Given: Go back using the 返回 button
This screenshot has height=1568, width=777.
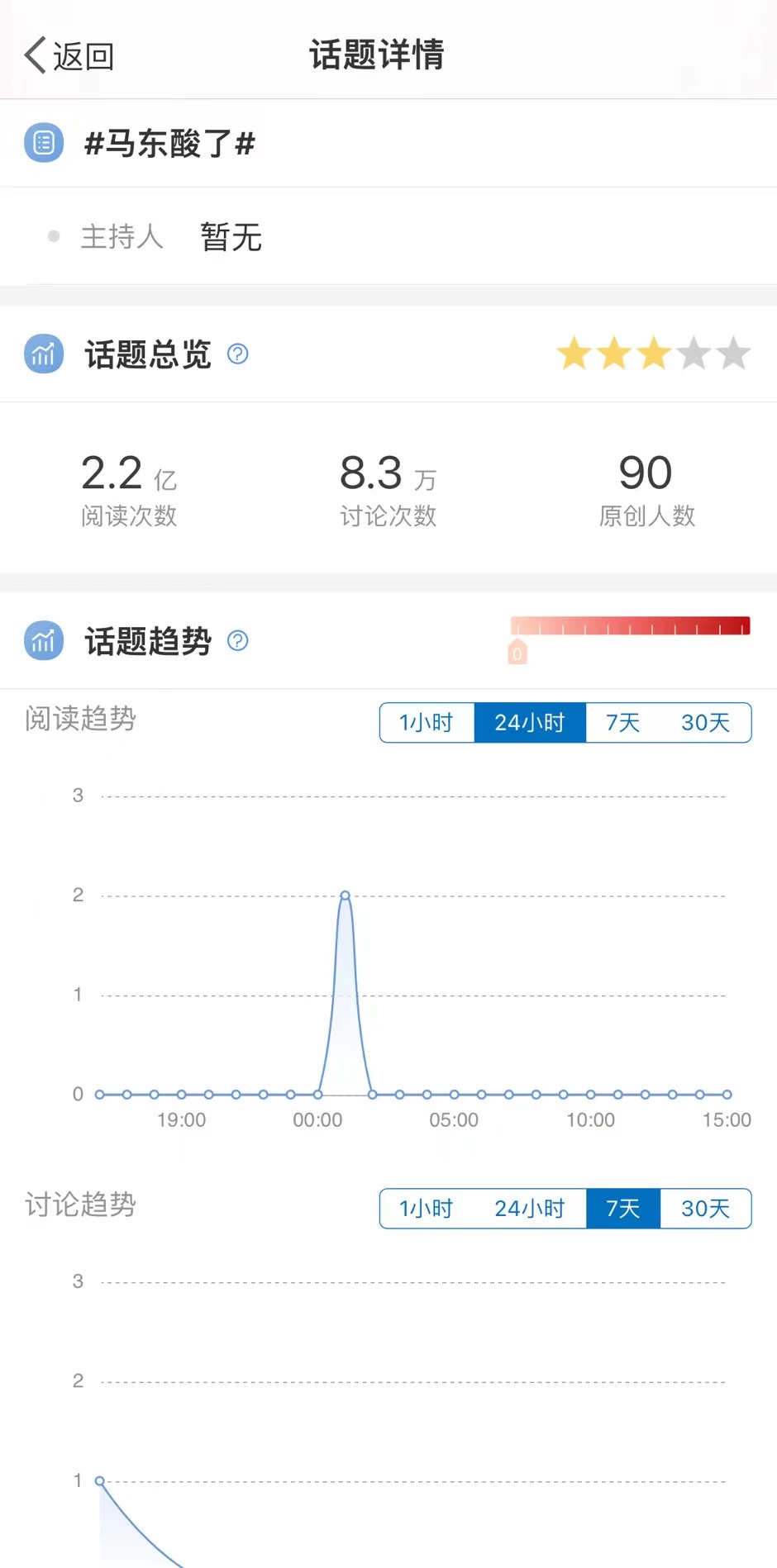Looking at the screenshot, I should pos(69,56).
